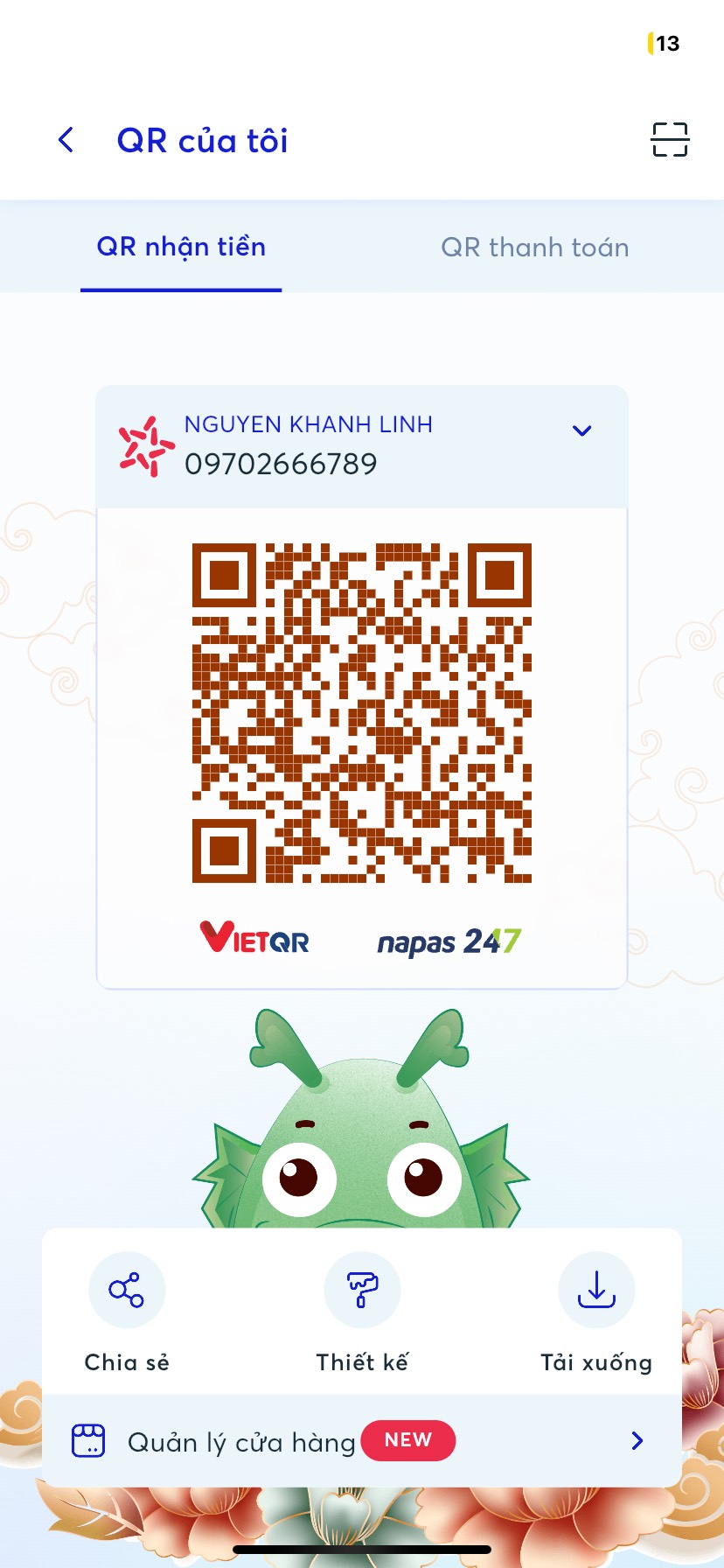Select the QR nhận tiền tab

click(x=181, y=248)
